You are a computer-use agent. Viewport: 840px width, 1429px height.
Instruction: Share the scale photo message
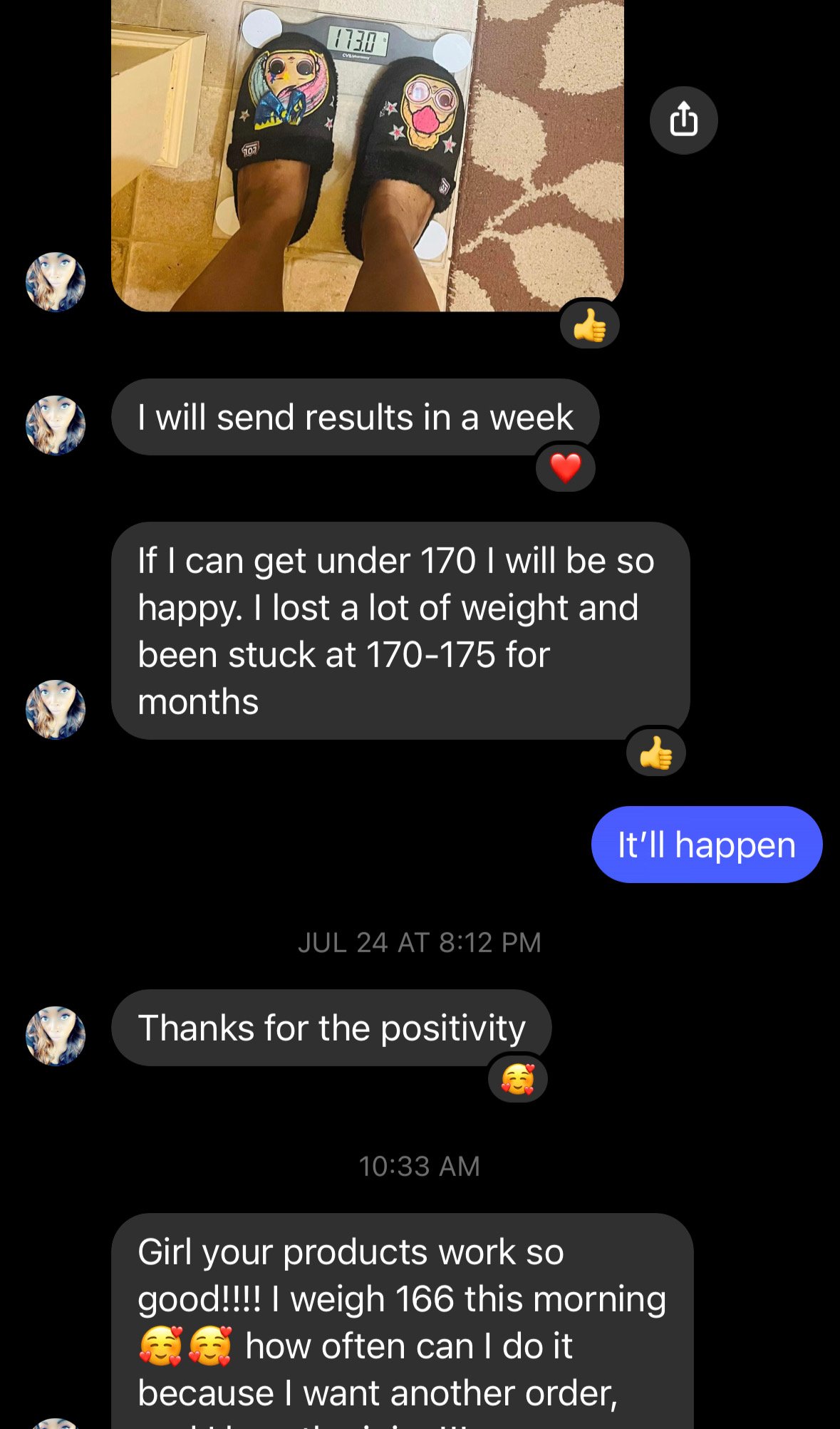[683, 120]
